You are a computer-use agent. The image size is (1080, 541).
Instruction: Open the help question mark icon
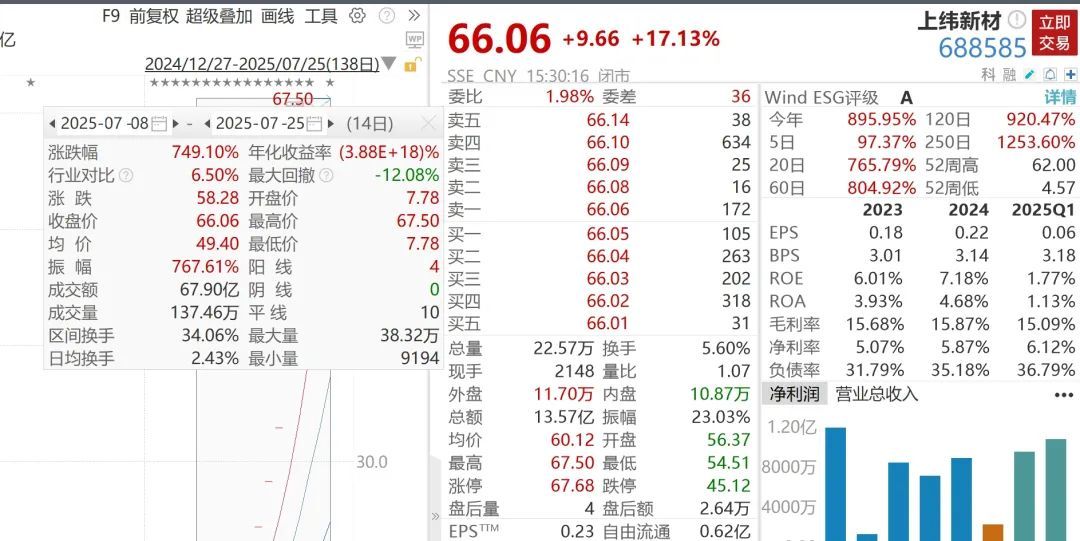point(387,15)
